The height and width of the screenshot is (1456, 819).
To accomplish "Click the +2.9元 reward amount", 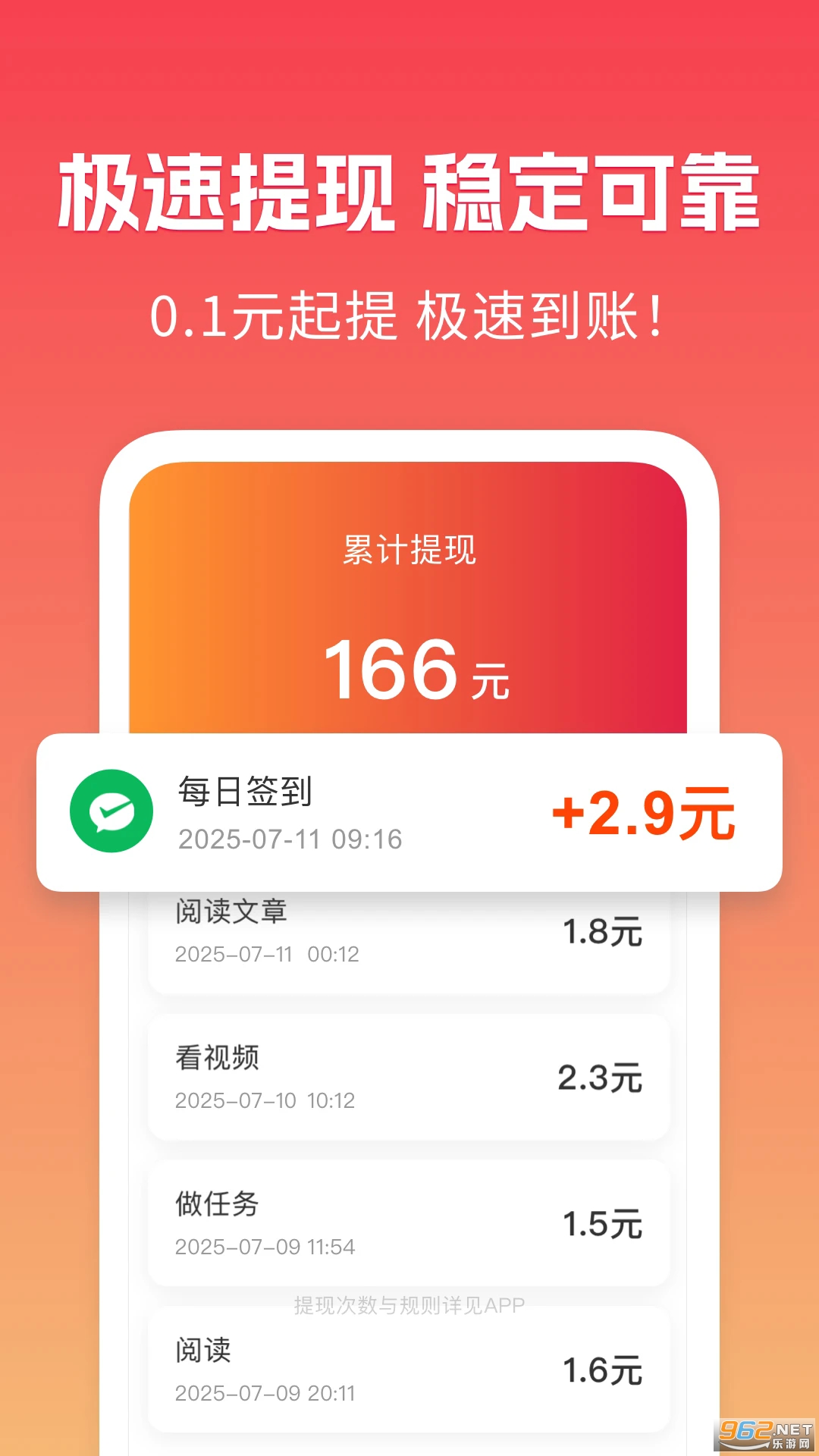I will pyautogui.click(x=643, y=813).
